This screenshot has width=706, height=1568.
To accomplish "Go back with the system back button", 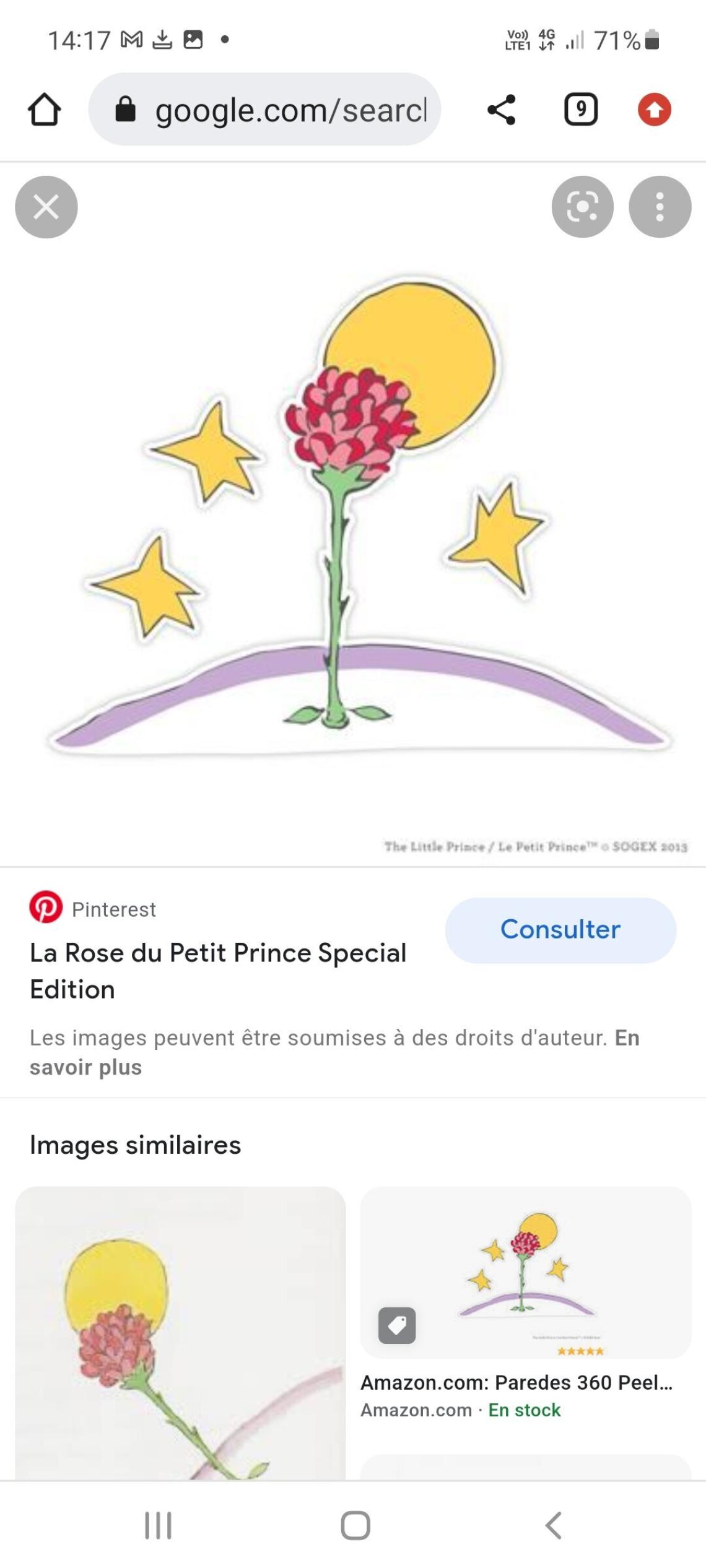I will tap(554, 1525).
